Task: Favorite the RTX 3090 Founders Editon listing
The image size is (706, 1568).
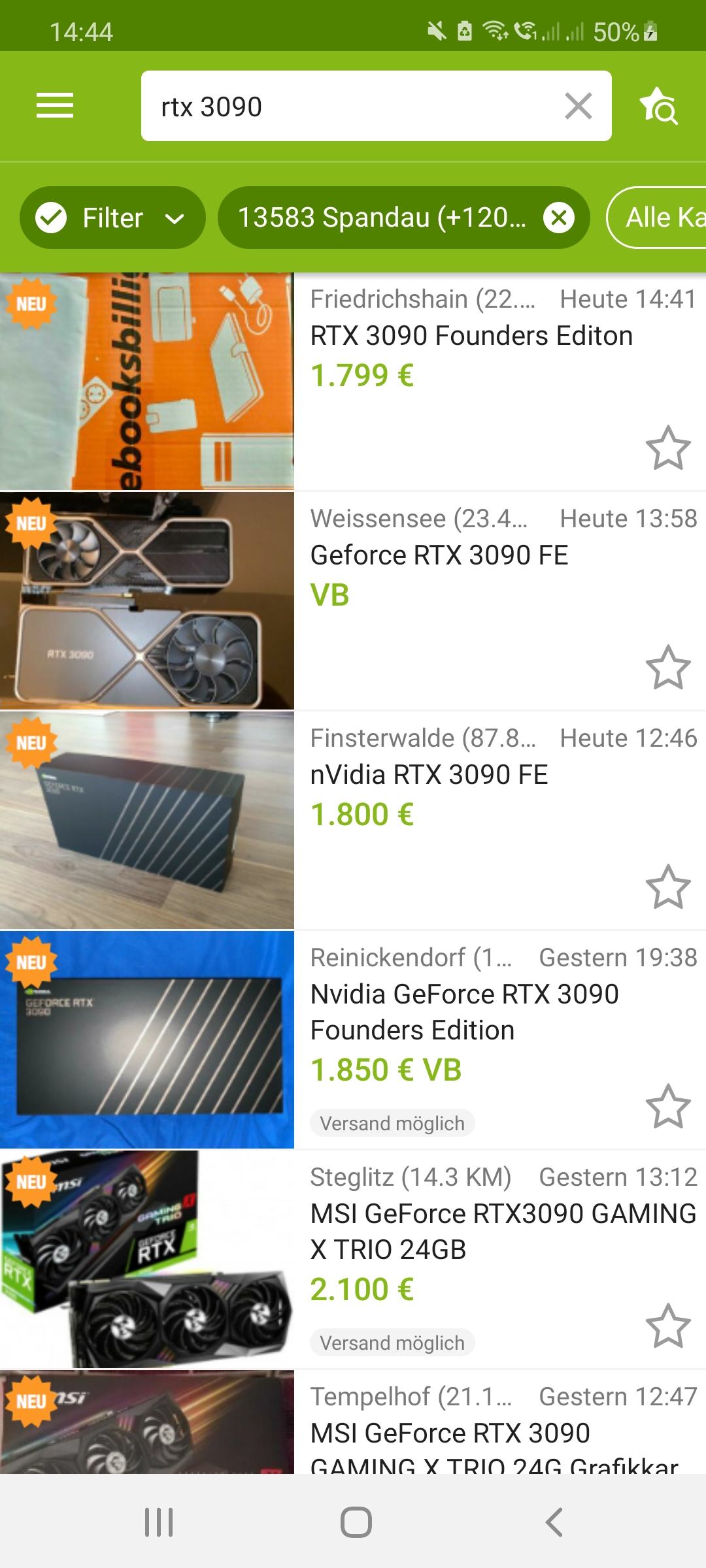Action: pos(668,448)
